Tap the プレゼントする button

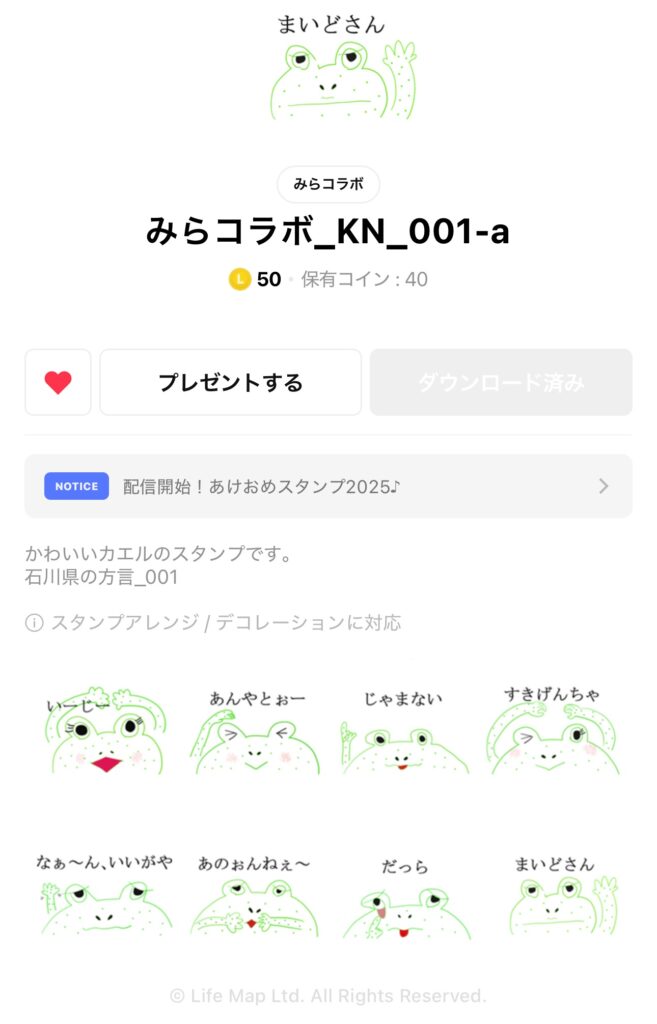coord(230,382)
